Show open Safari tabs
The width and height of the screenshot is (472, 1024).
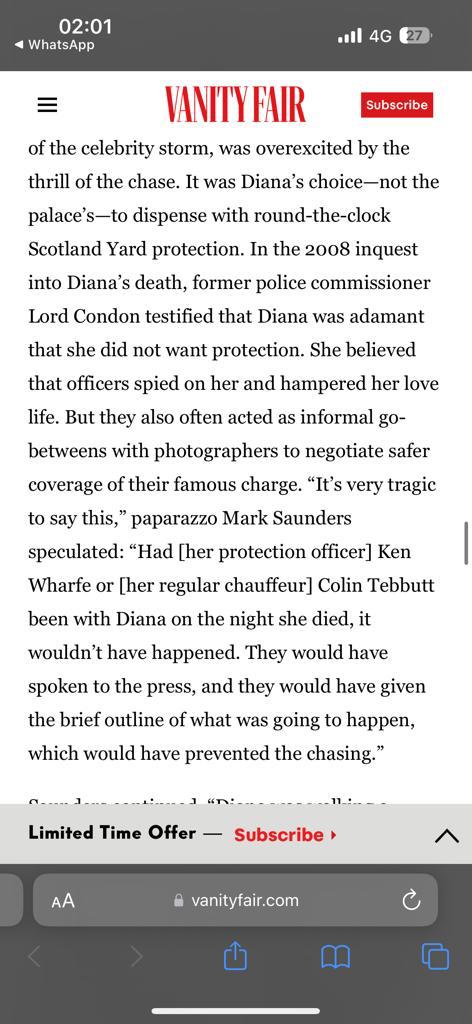(x=435, y=957)
